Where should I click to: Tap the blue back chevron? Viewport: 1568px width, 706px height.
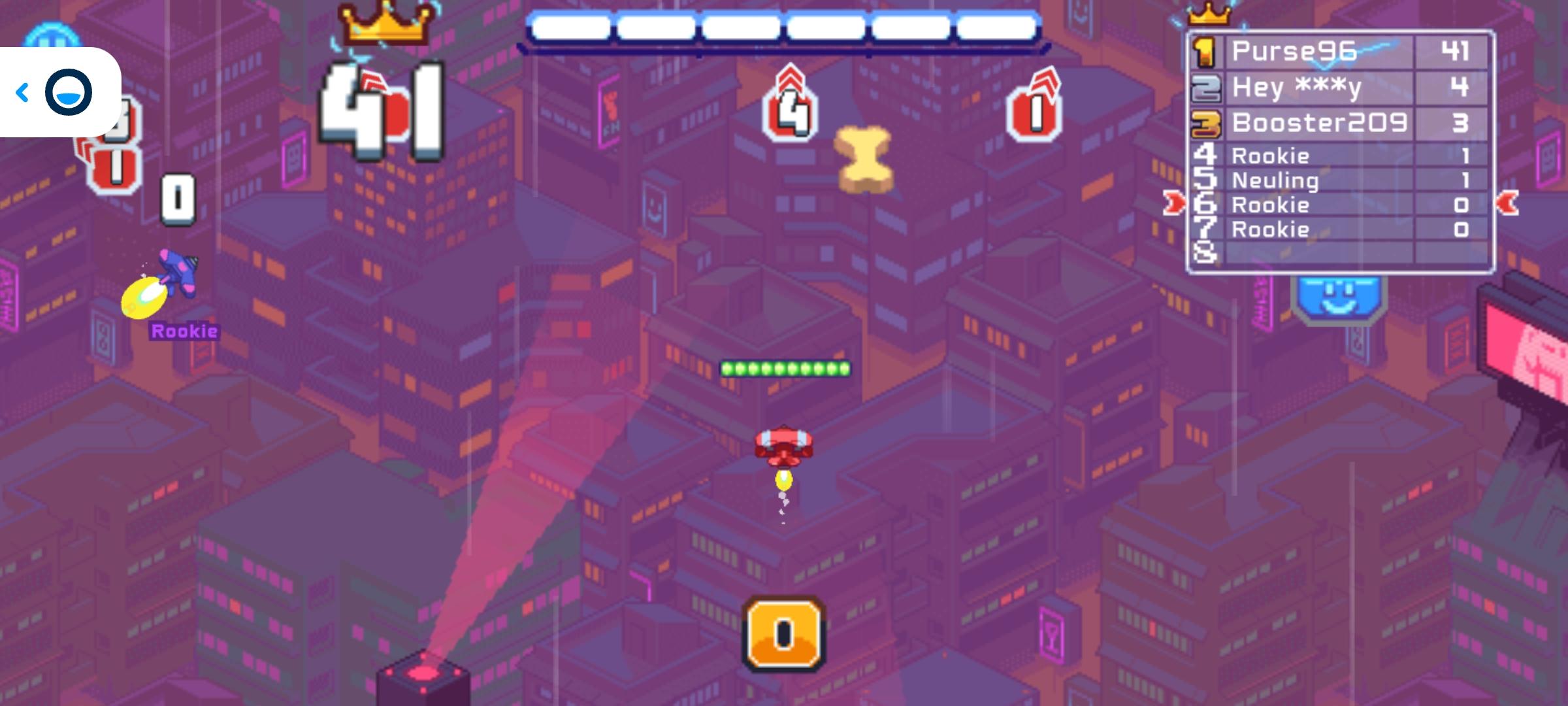23,92
